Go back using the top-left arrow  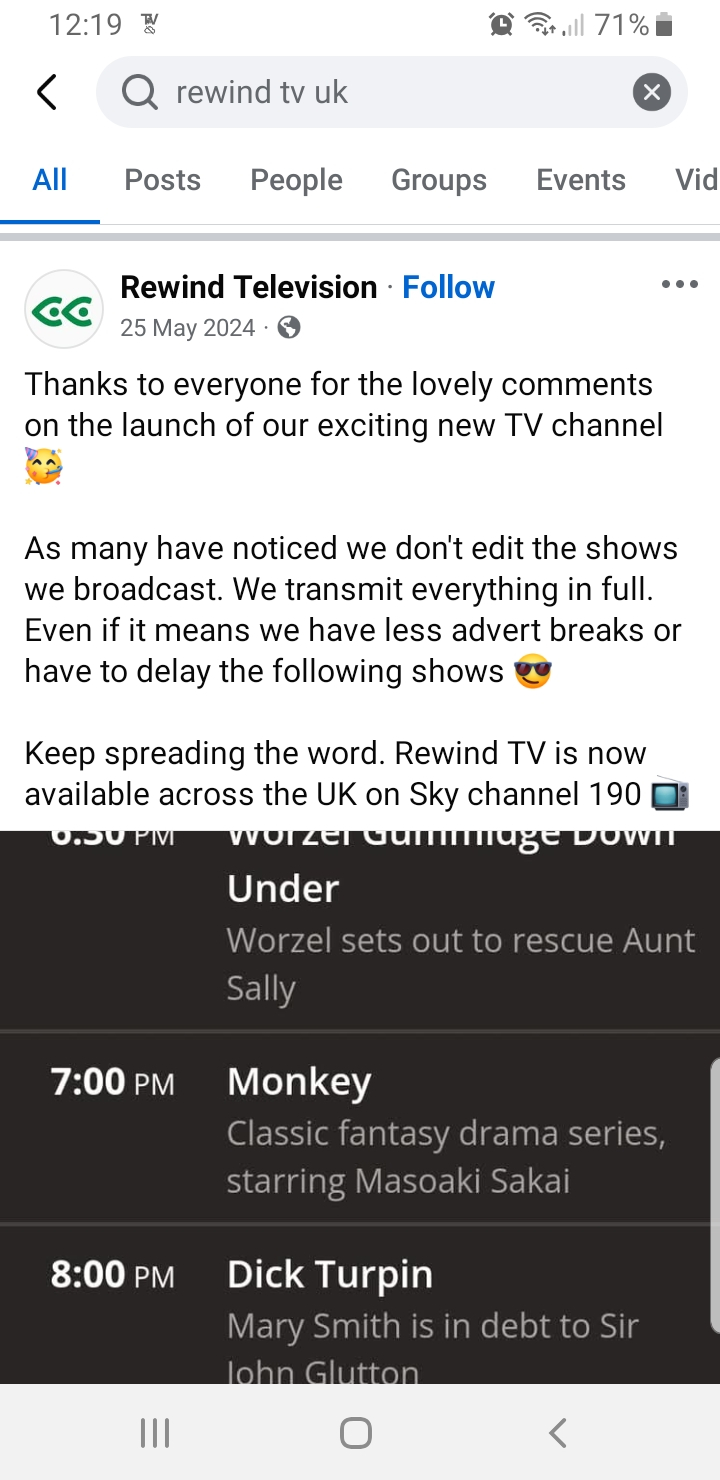[x=47, y=92]
